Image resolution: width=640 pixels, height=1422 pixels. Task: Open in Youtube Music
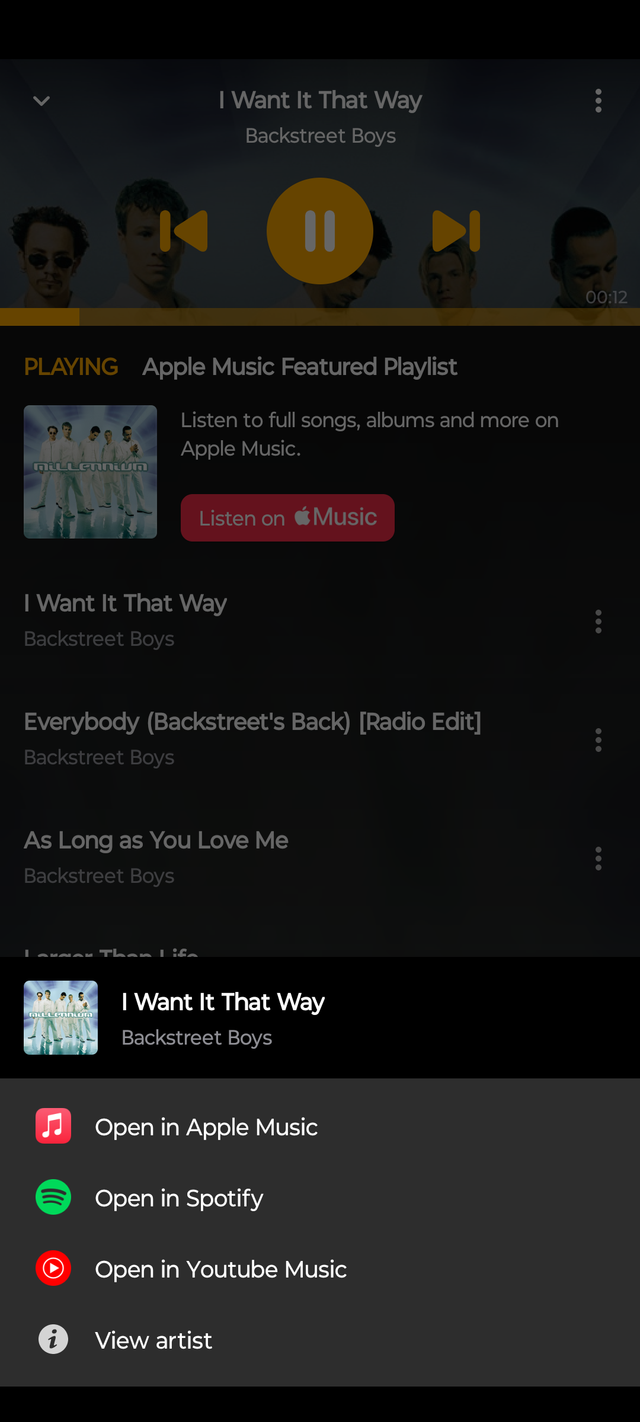tap(220, 1269)
